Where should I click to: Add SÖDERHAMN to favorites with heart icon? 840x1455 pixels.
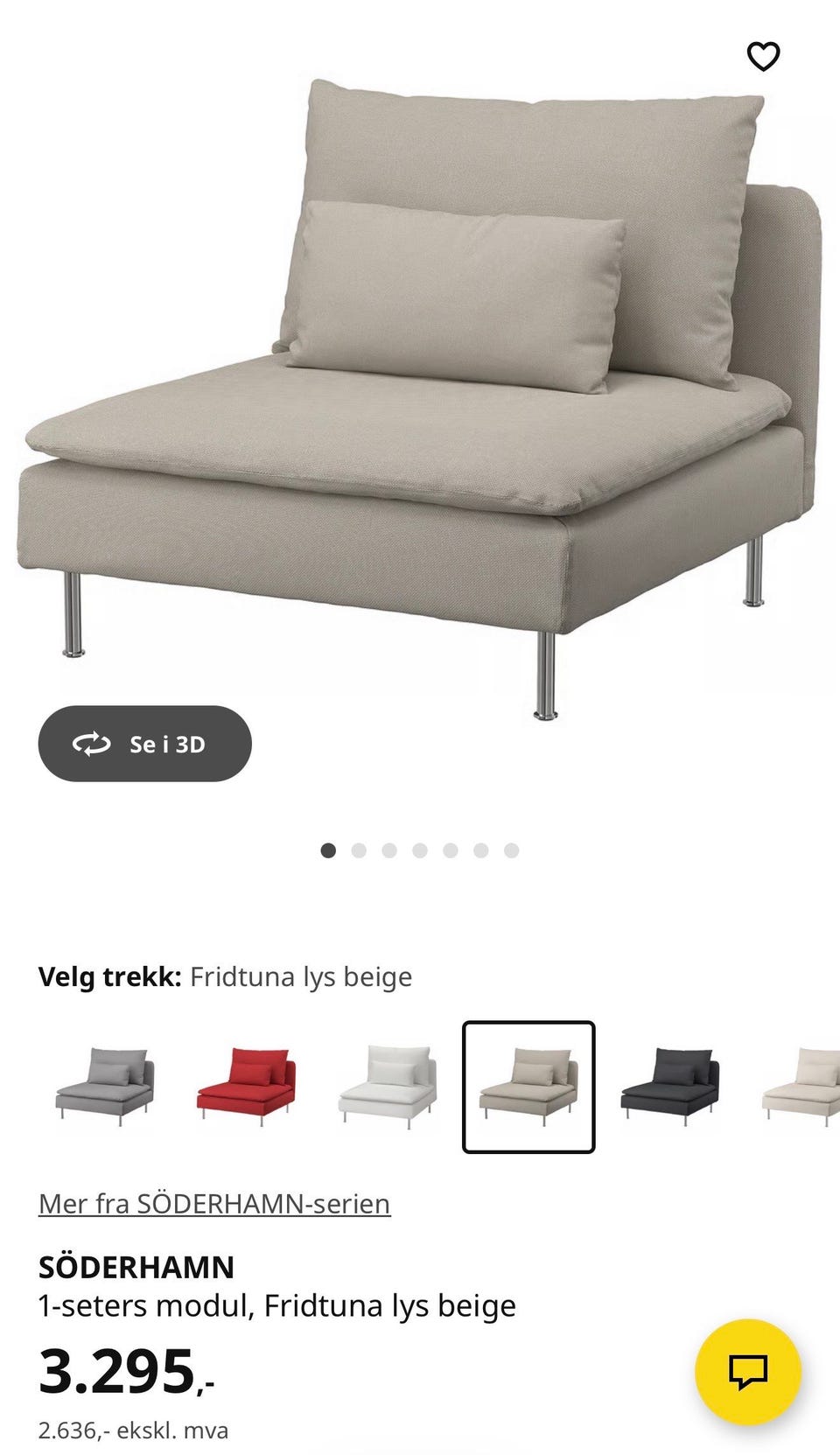click(x=763, y=56)
